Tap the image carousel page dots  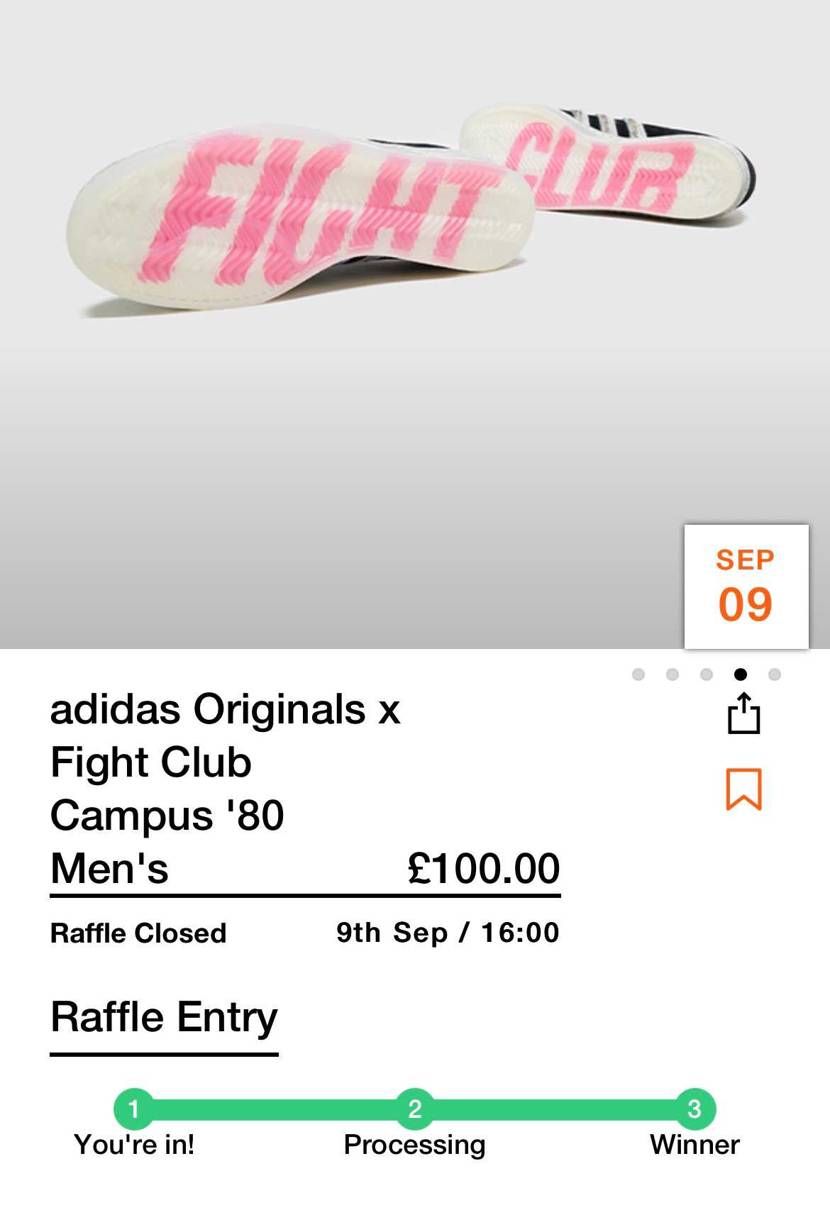click(706, 675)
